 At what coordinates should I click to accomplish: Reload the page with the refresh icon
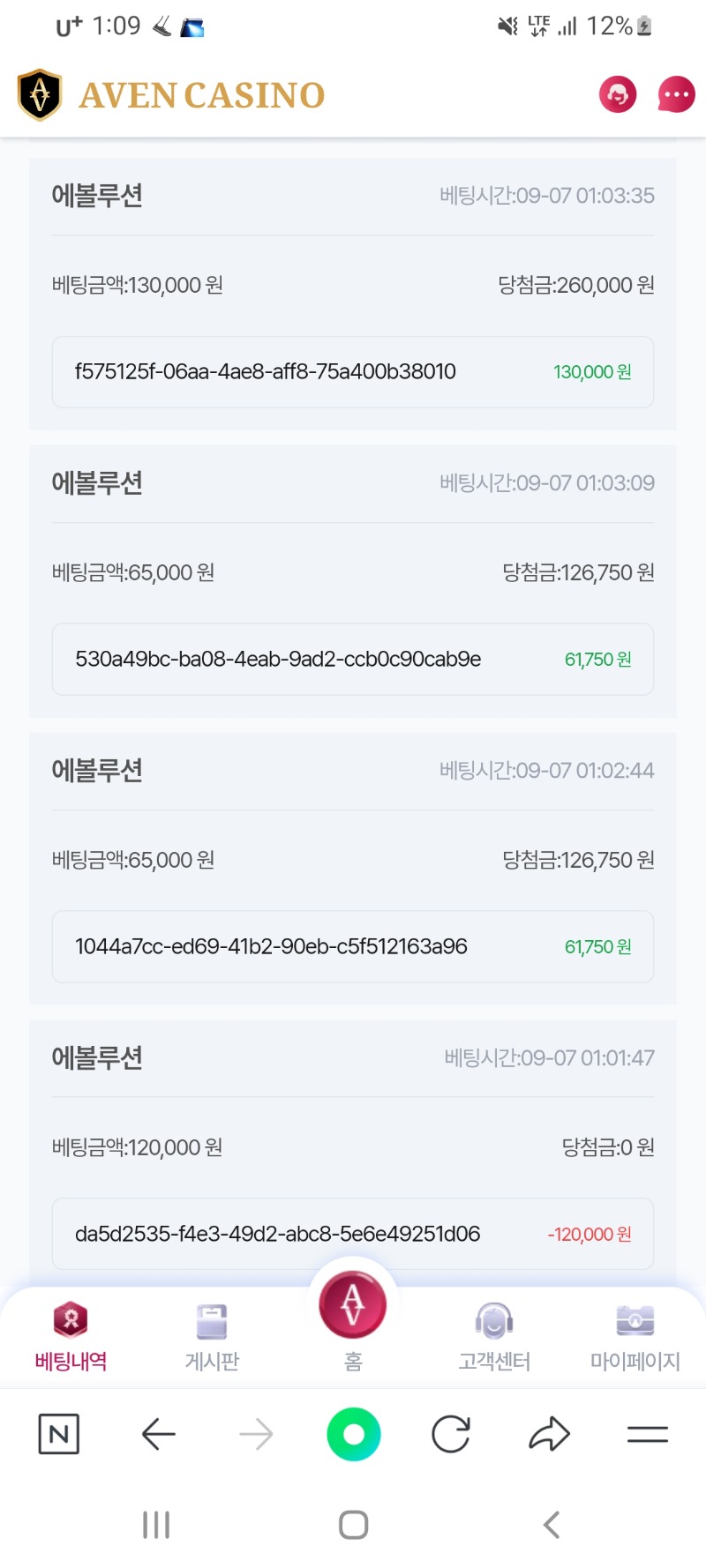(451, 1434)
